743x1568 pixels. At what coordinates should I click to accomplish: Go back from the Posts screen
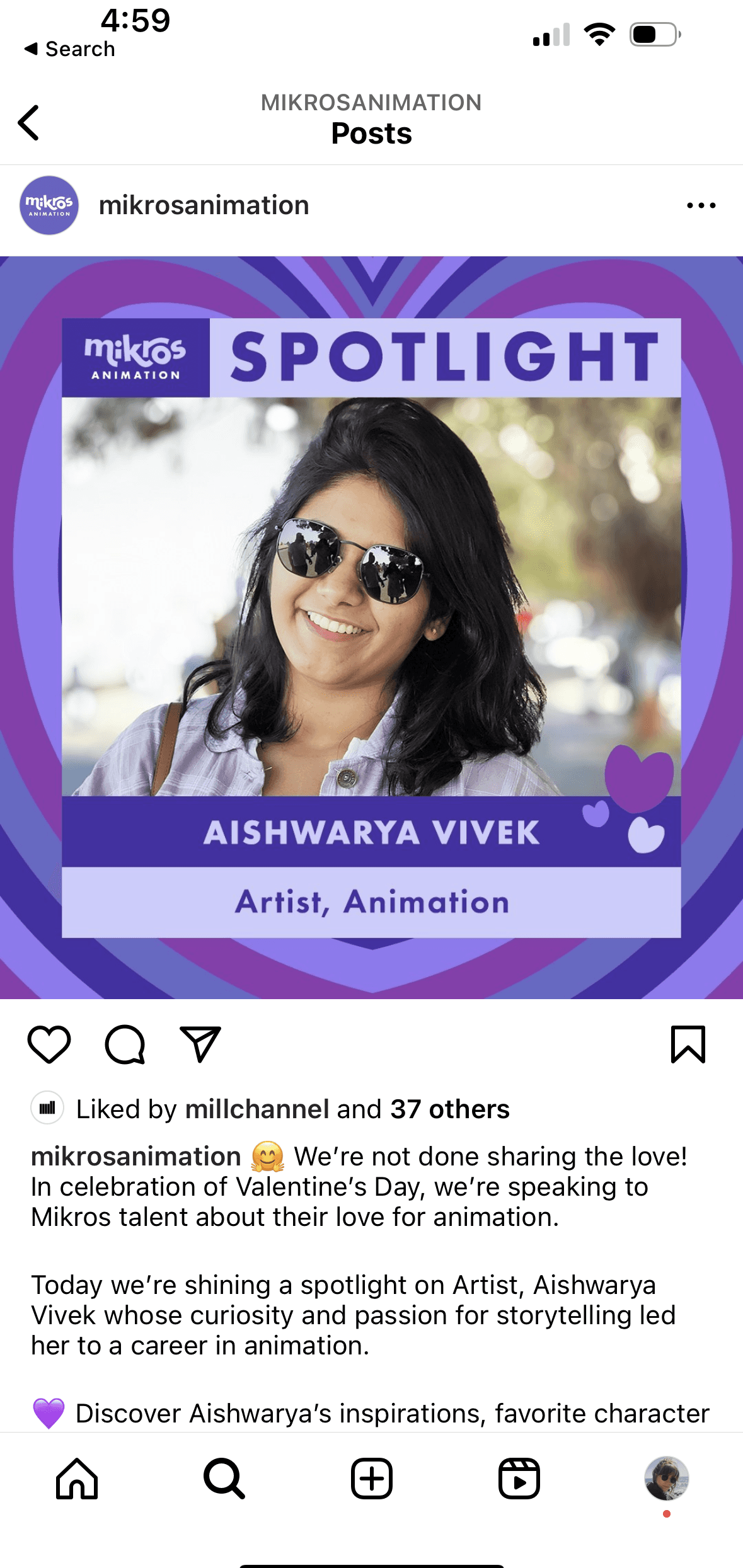tap(29, 122)
